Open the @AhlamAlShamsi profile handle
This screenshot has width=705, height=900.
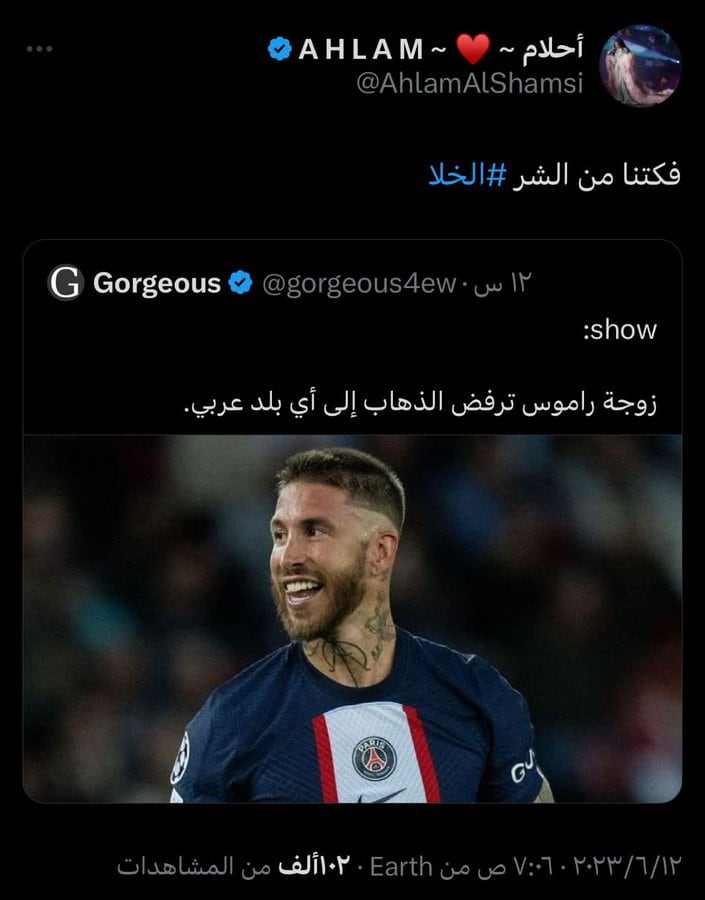point(469,84)
